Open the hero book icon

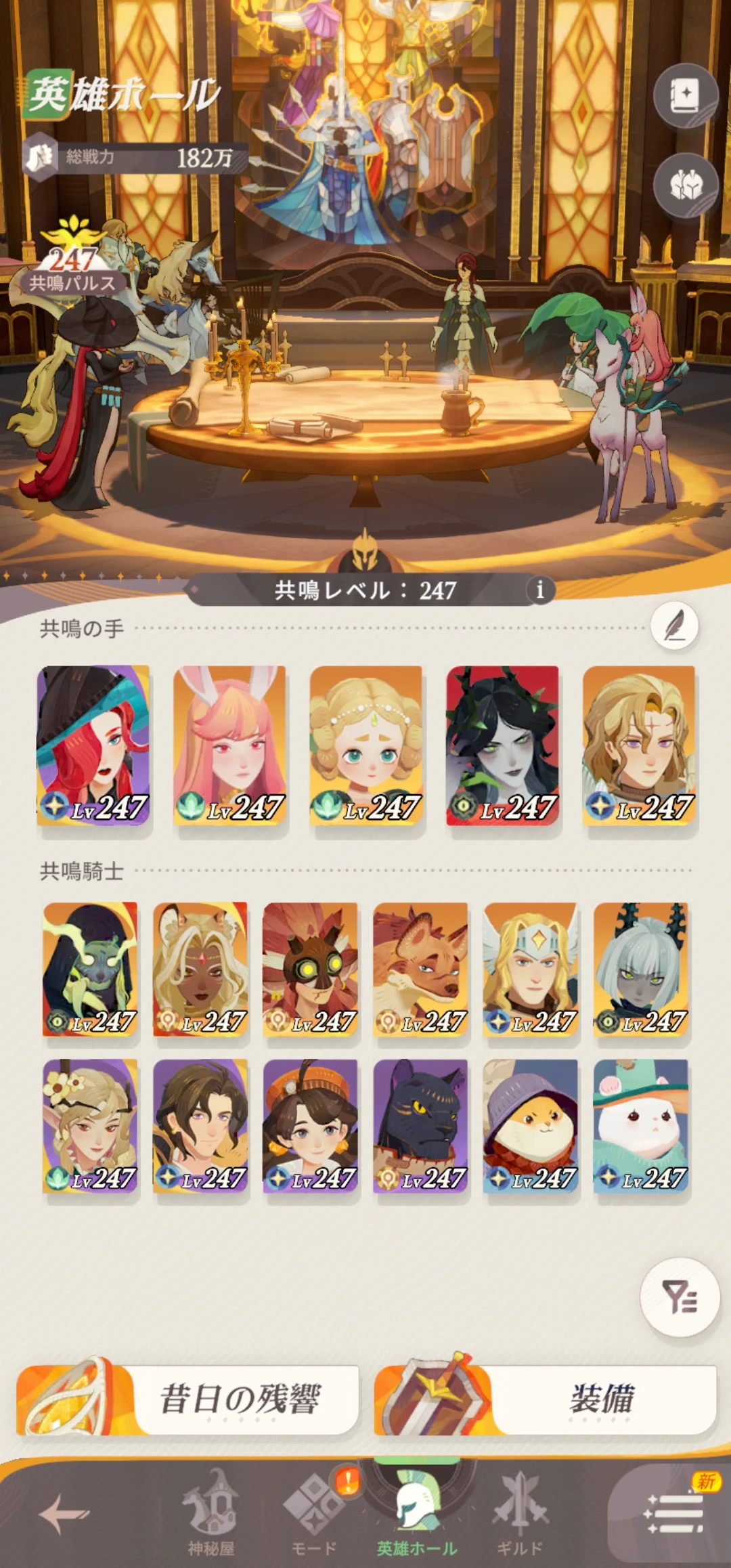click(x=685, y=95)
